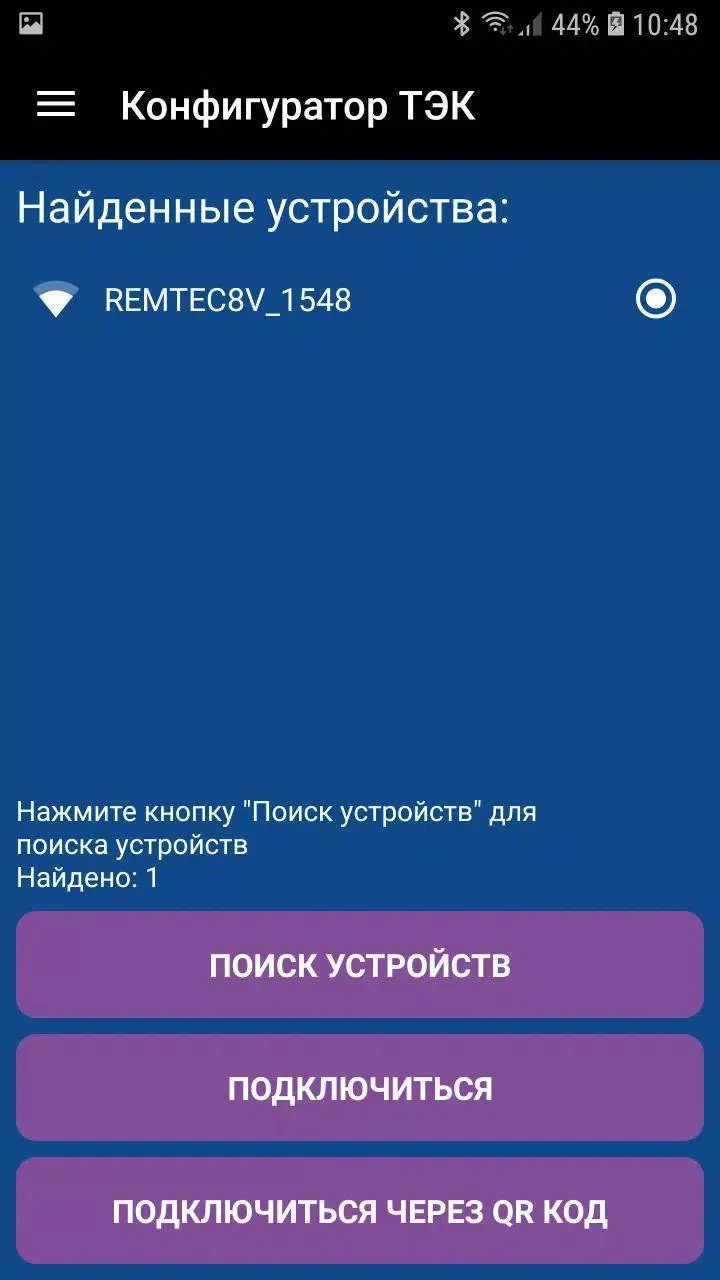Tap the ПОИСК УСТРОЙСТВ button
Screen dimensions: 720x1280
360,964
